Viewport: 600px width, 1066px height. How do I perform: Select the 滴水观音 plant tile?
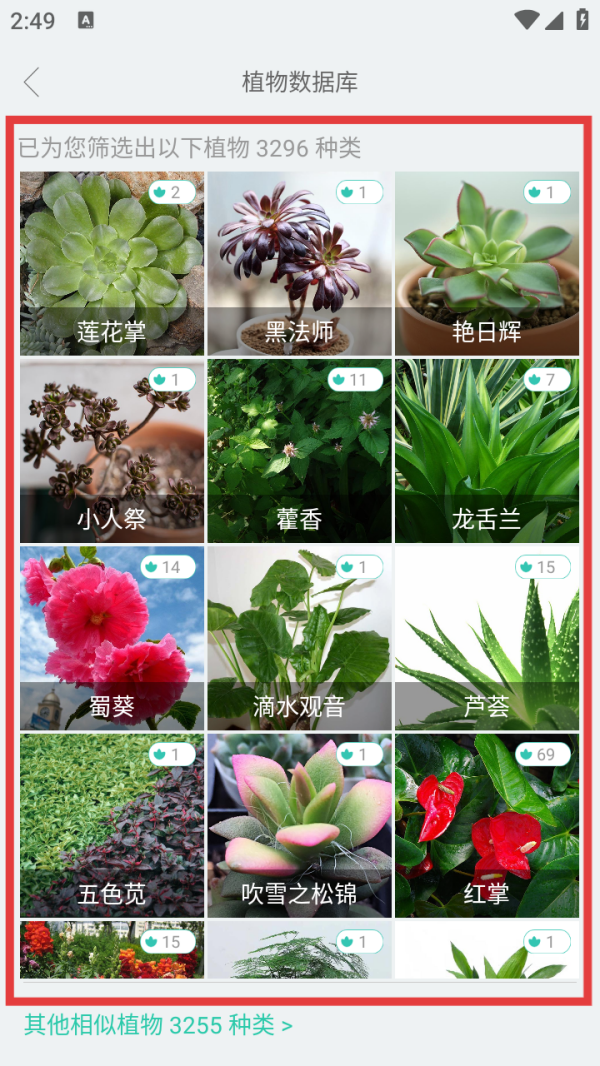[299, 637]
